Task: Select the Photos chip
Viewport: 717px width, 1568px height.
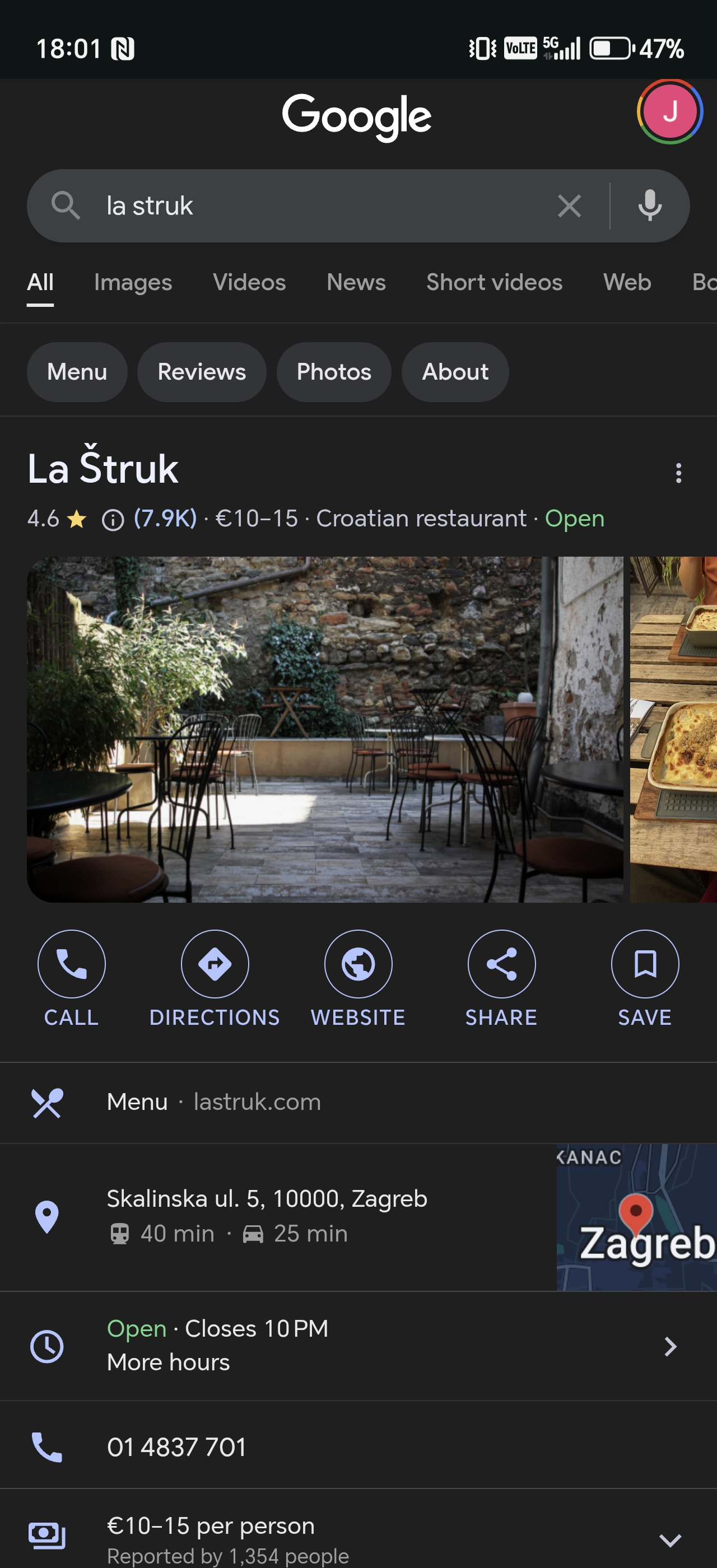Action: (333, 372)
